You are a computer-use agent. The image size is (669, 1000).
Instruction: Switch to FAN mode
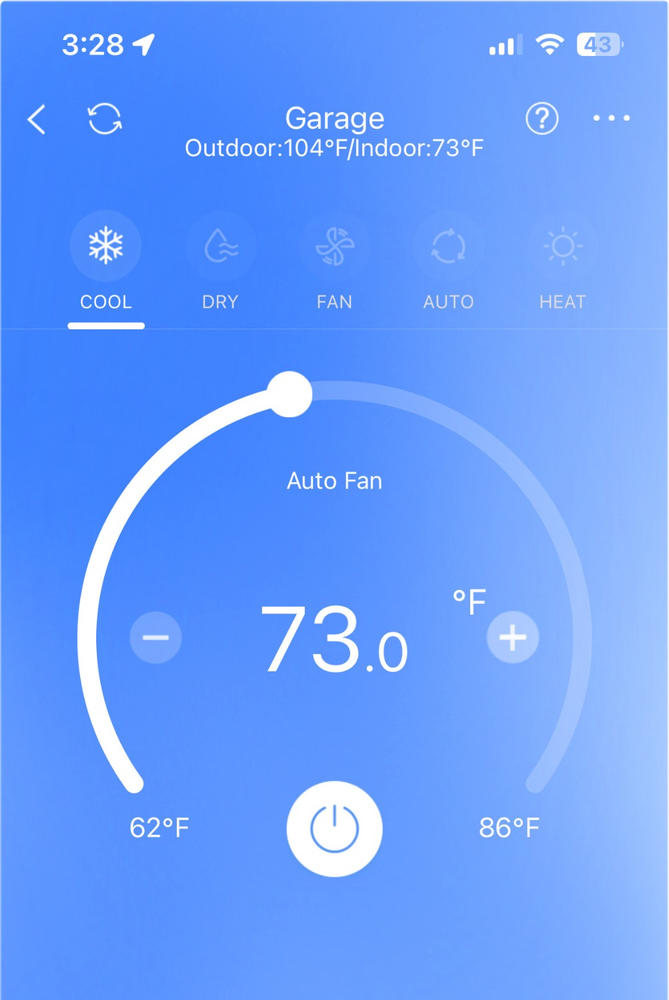pos(334,246)
